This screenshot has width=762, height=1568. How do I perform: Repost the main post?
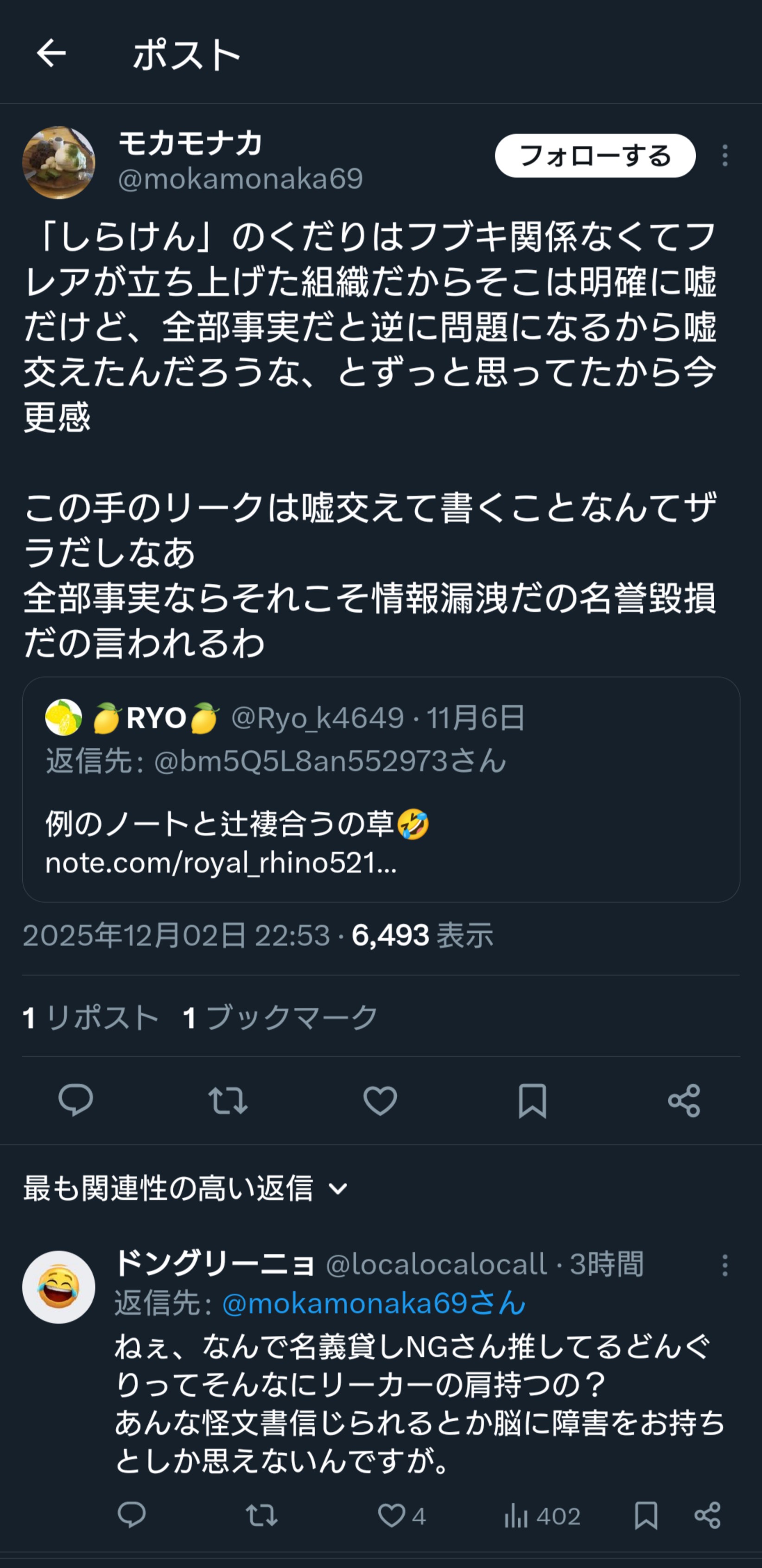coord(228,1100)
